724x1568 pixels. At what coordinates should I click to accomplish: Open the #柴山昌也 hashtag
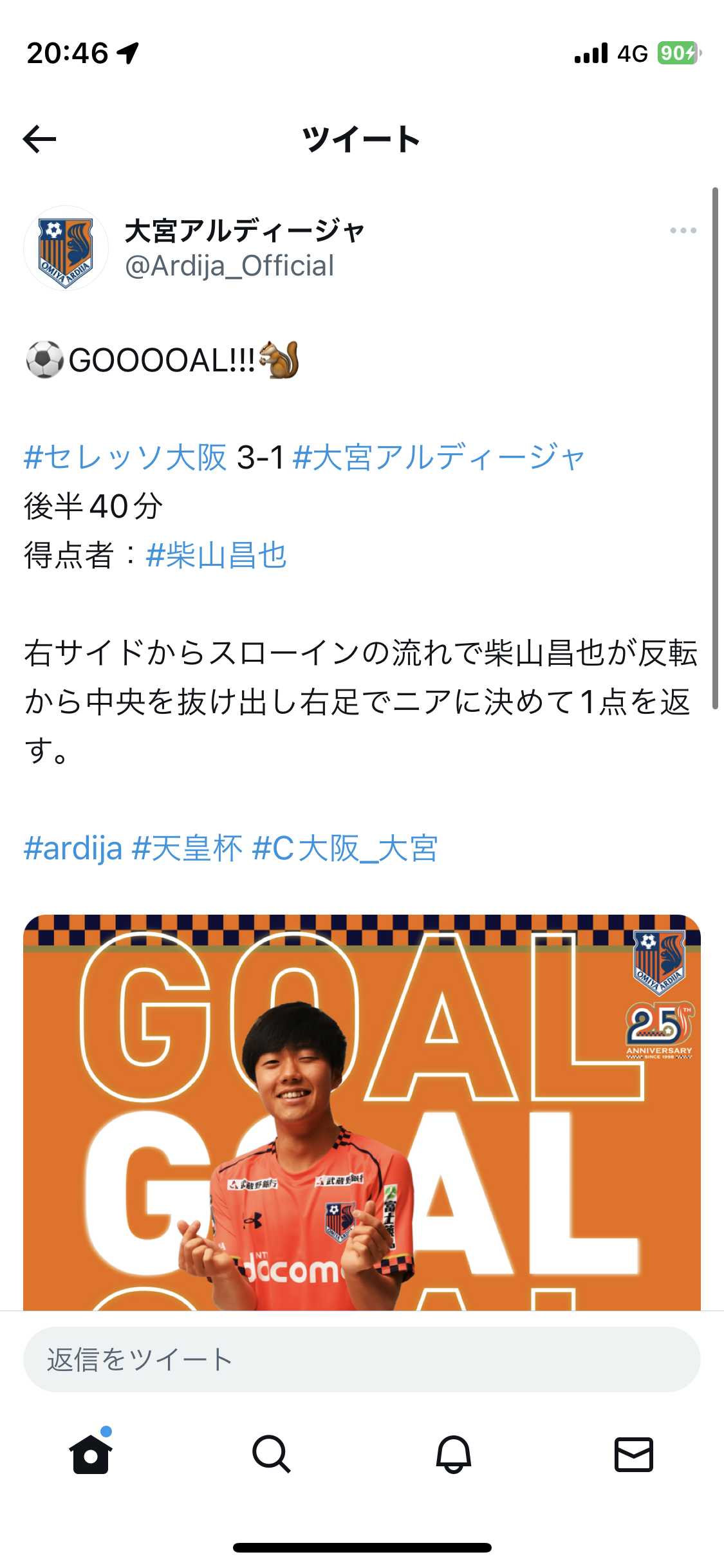(x=216, y=555)
